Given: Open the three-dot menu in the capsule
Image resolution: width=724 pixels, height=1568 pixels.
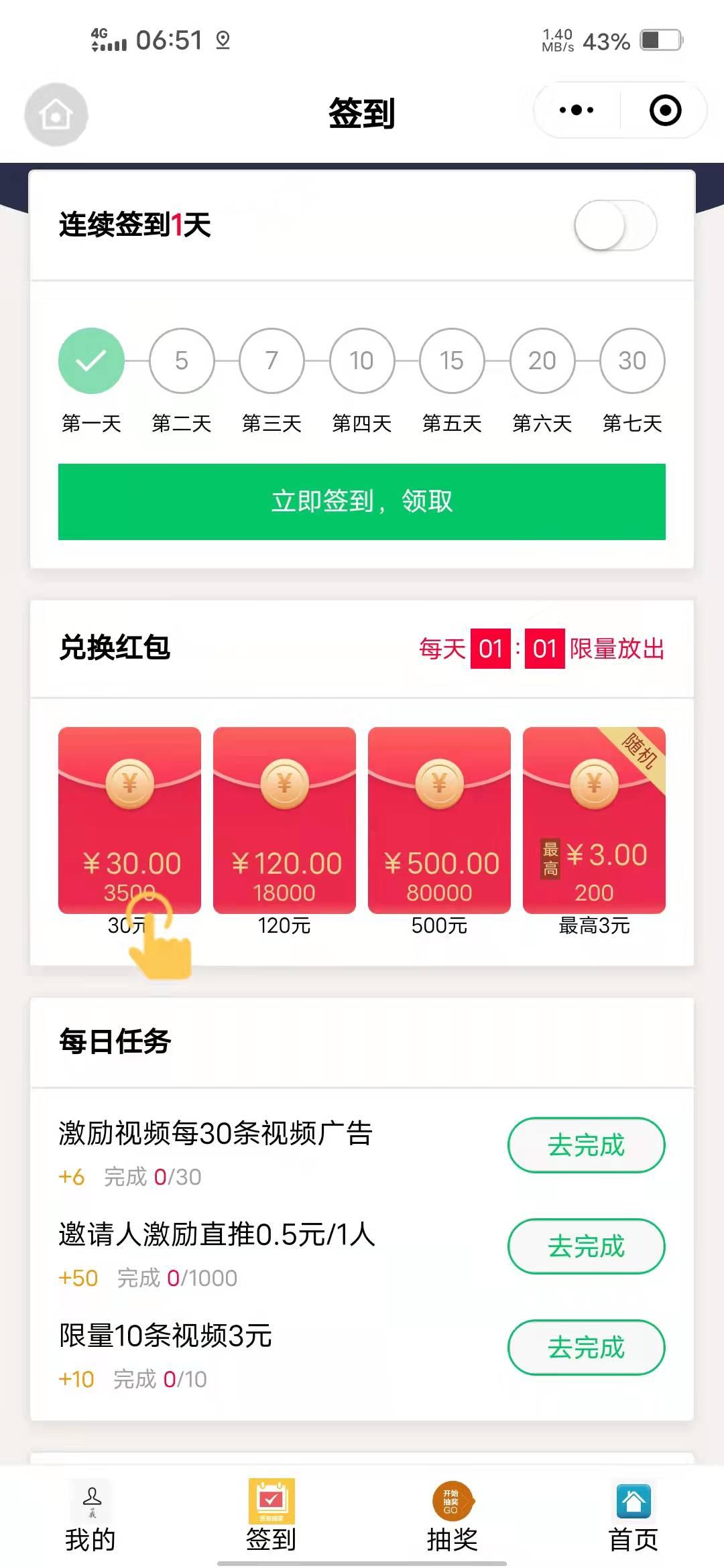Looking at the screenshot, I should coord(577,110).
